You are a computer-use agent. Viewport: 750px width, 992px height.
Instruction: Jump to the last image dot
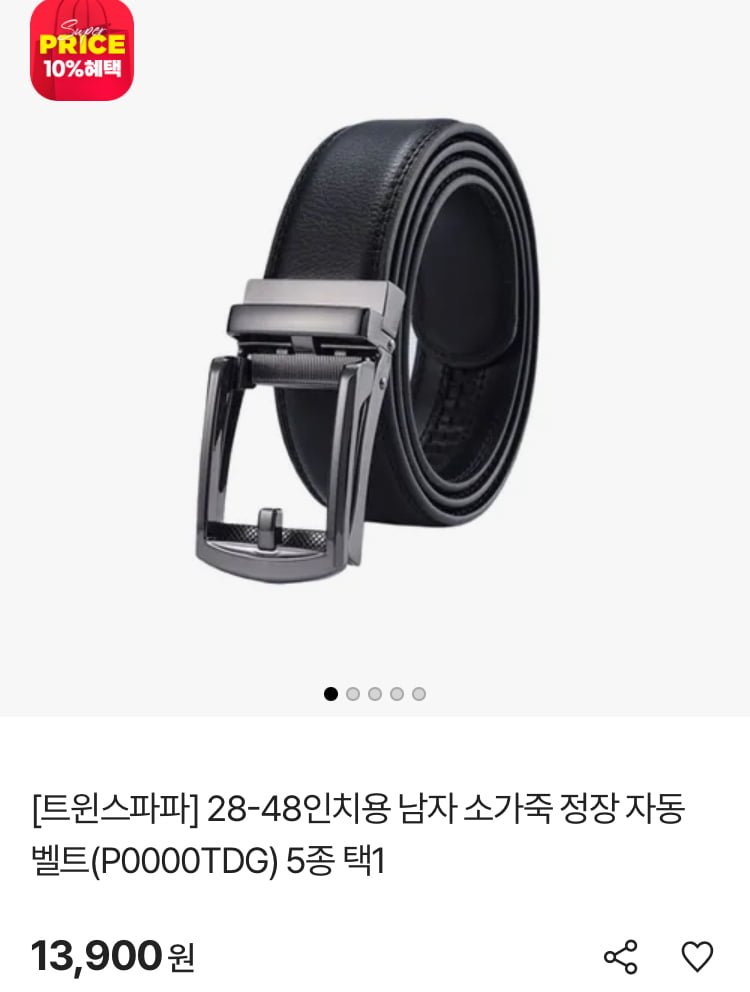tap(419, 694)
